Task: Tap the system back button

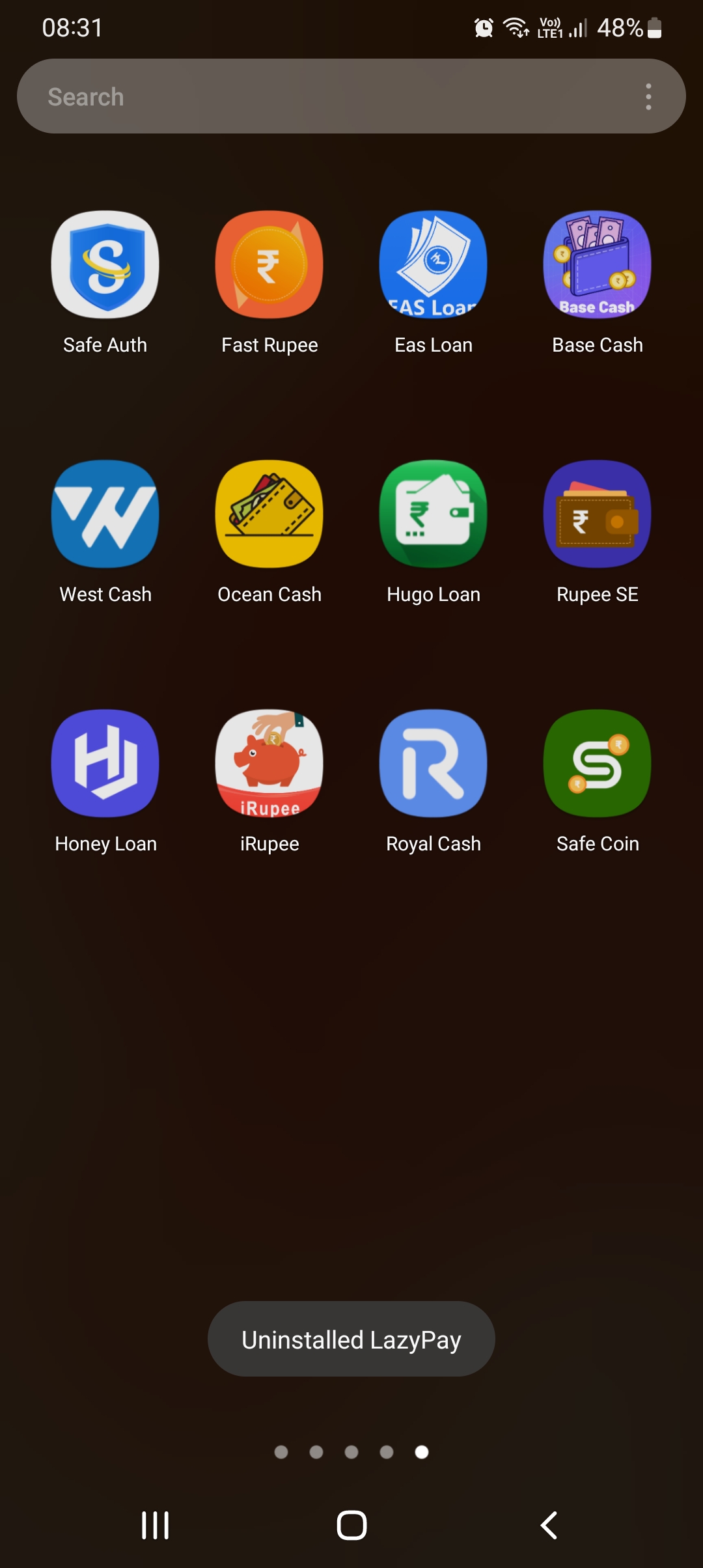Action: [x=549, y=1525]
